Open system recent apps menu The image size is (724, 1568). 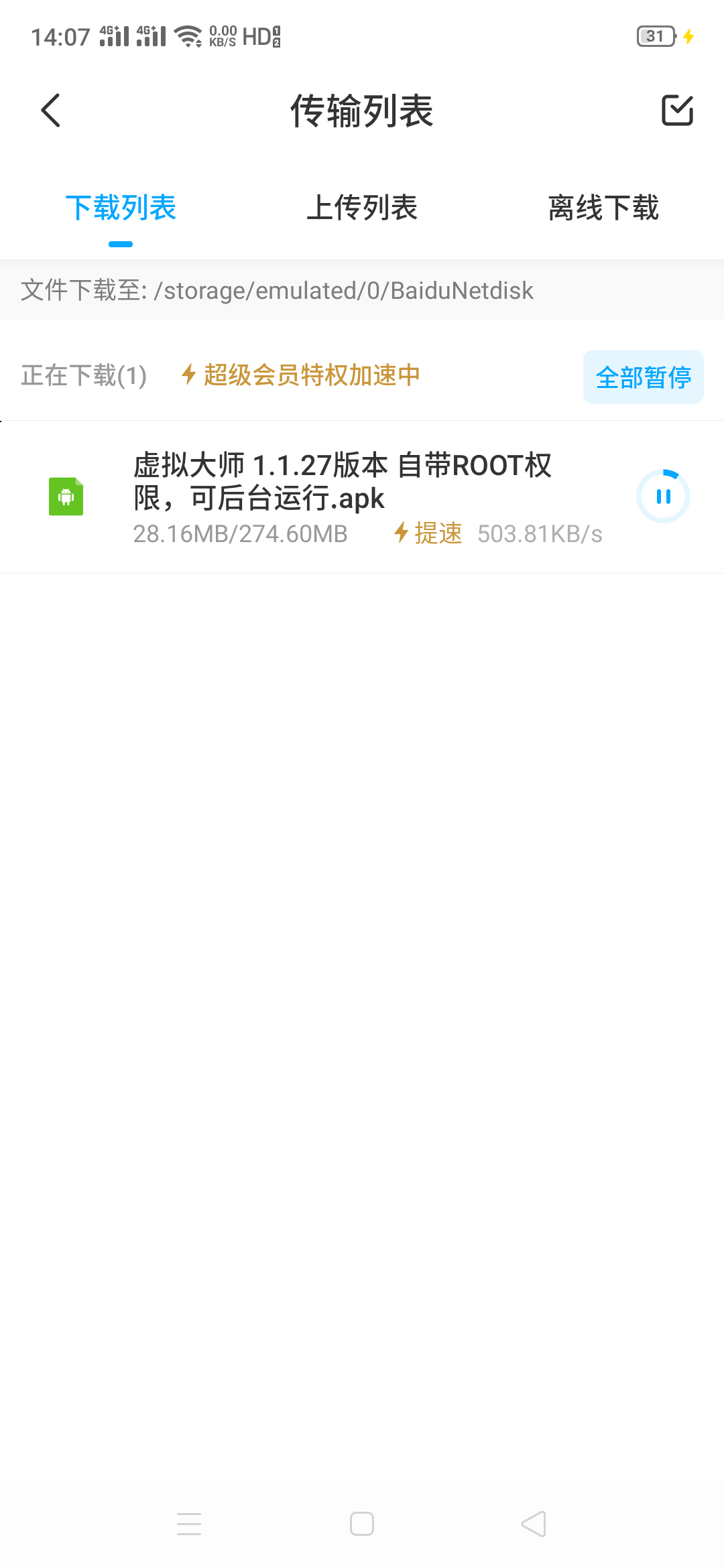(x=189, y=1524)
